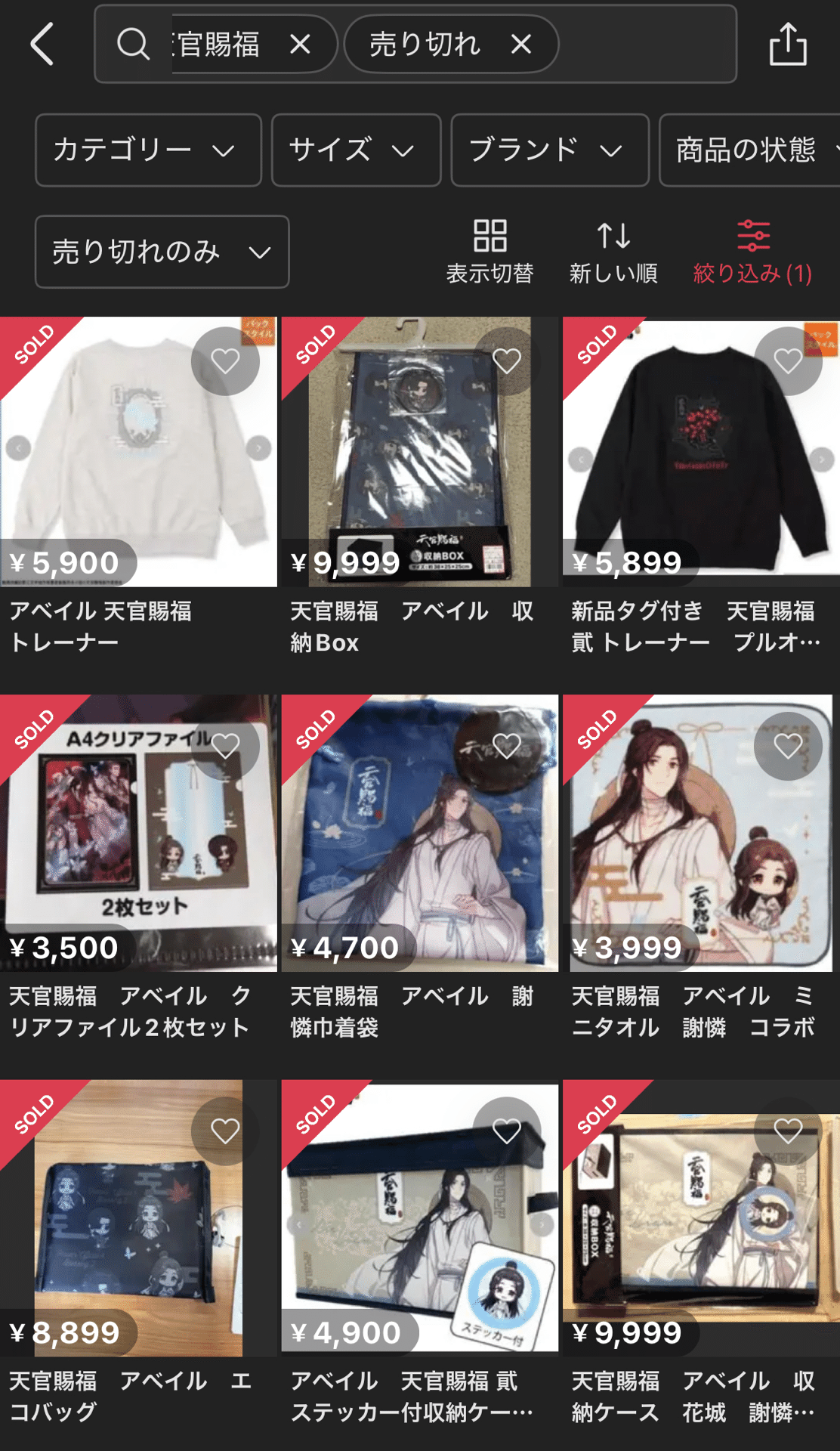The height and width of the screenshot is (1451, 840).
Task: Open the 売り切れのみ dropdown
Action: point(162,252)
